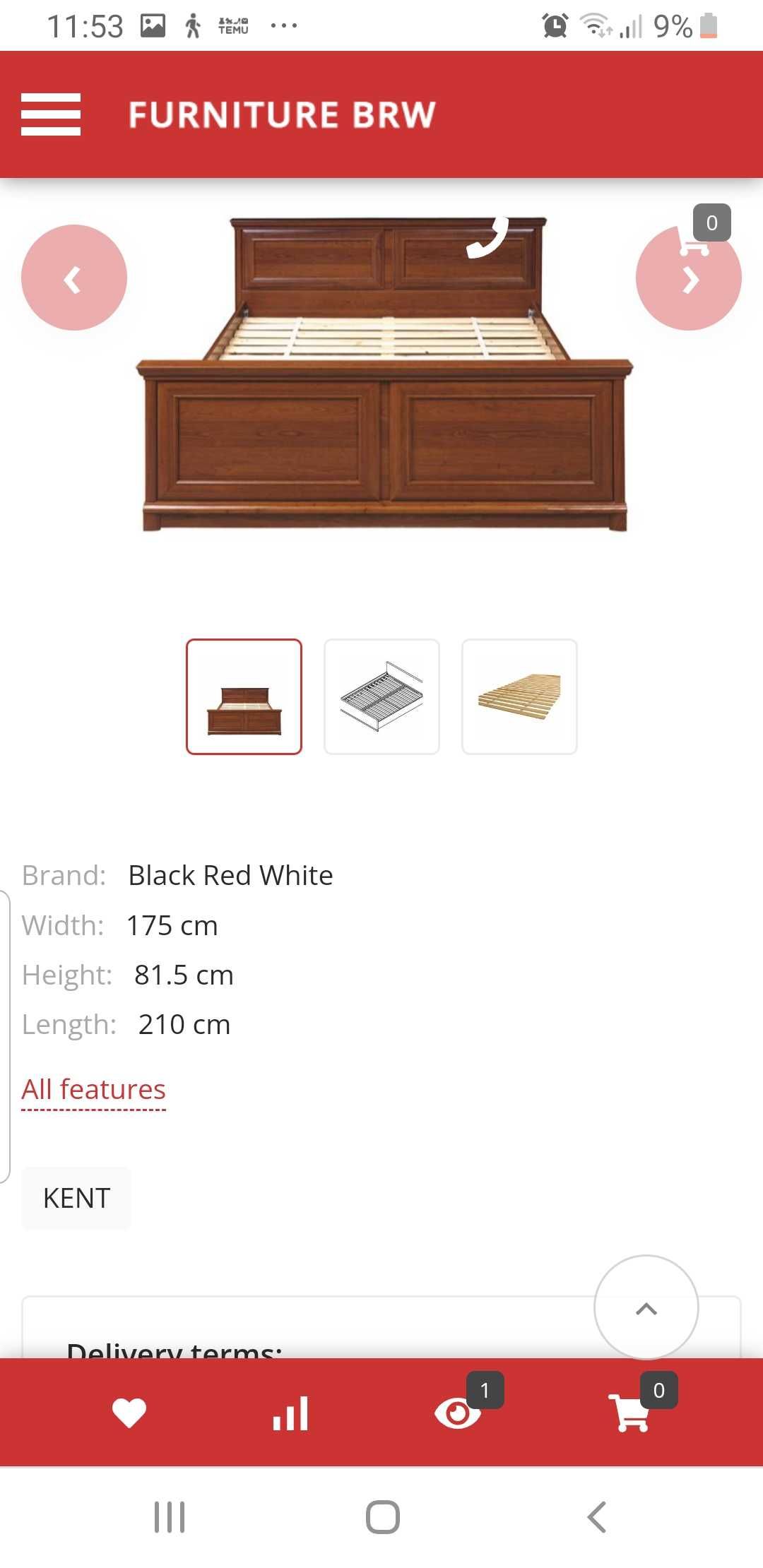
Task: Open the All features link
Action: pyautogui.click(x=93, y=1090)
